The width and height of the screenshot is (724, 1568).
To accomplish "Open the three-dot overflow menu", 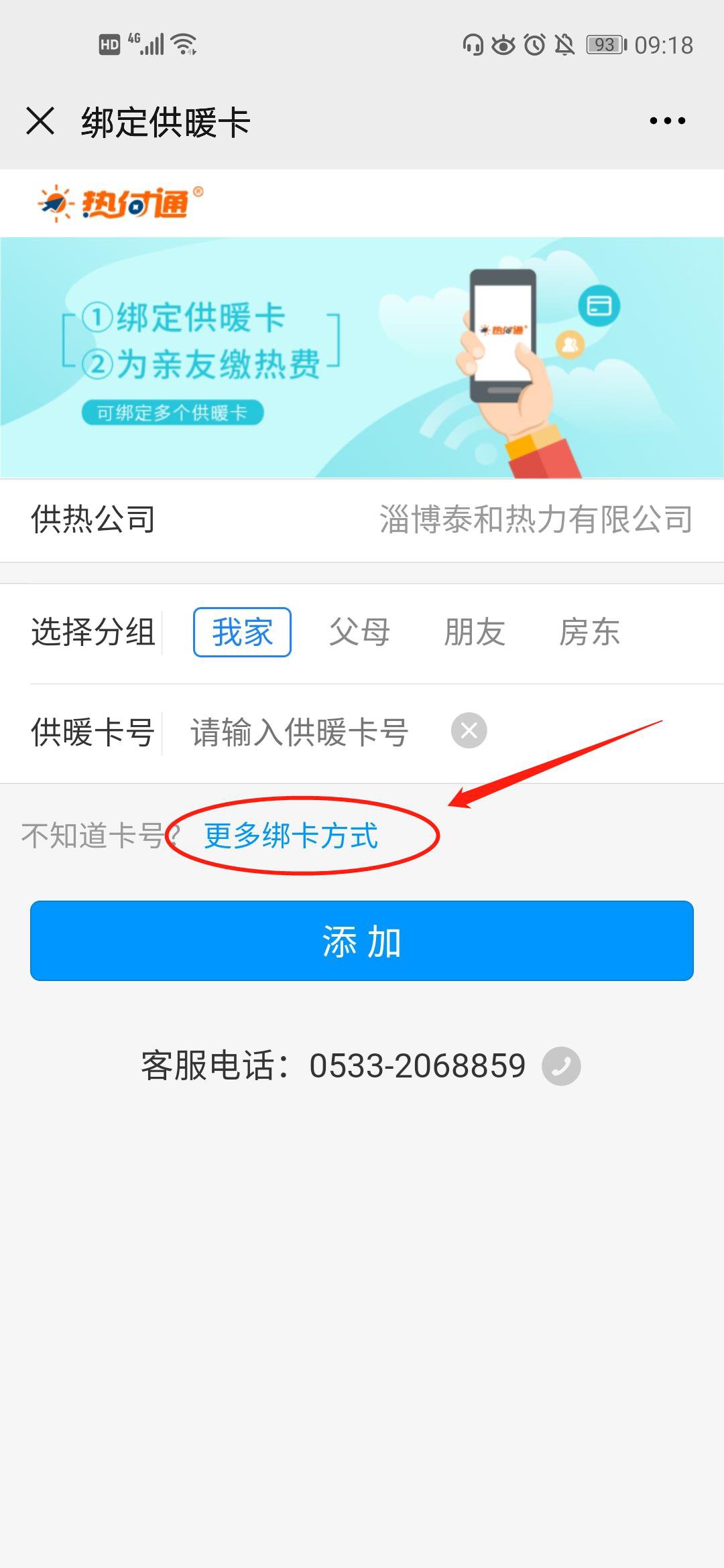I will pyautogui.click(x=667, y=121).
